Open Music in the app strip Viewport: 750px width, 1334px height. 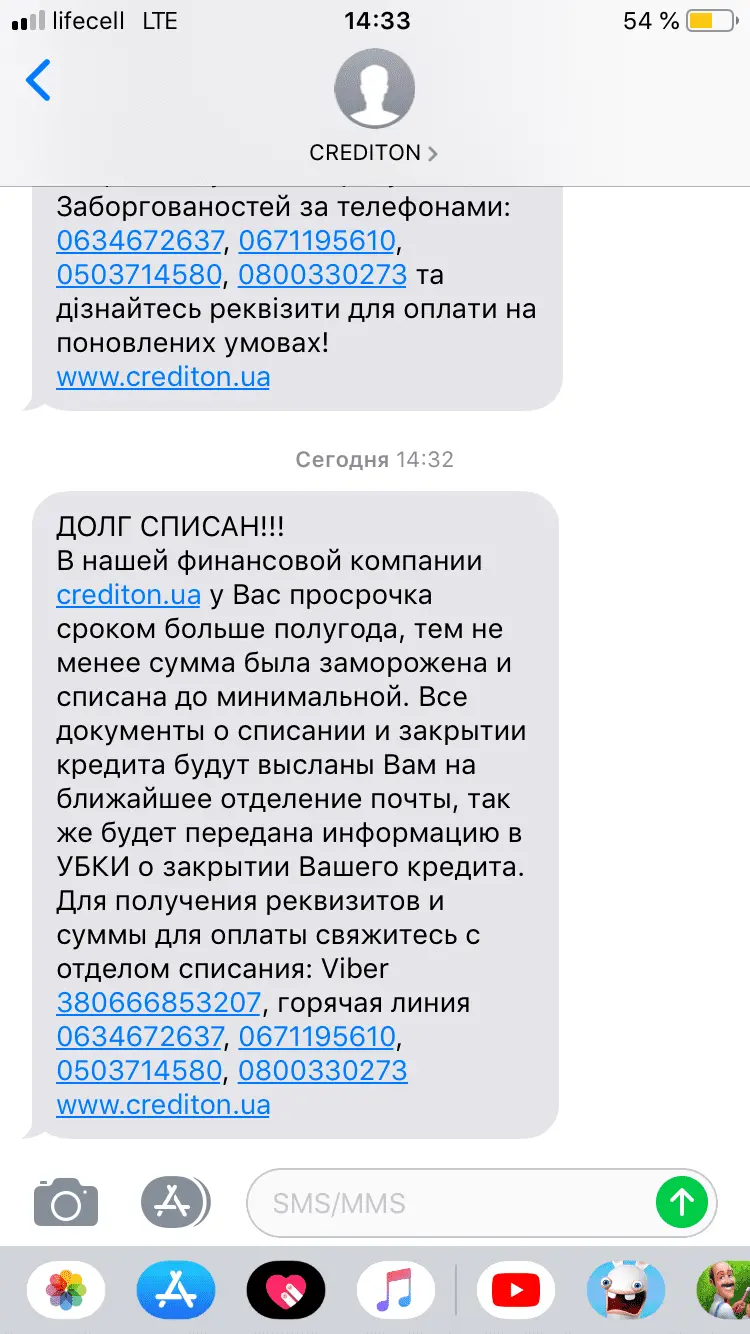(x=395, y=1292)
